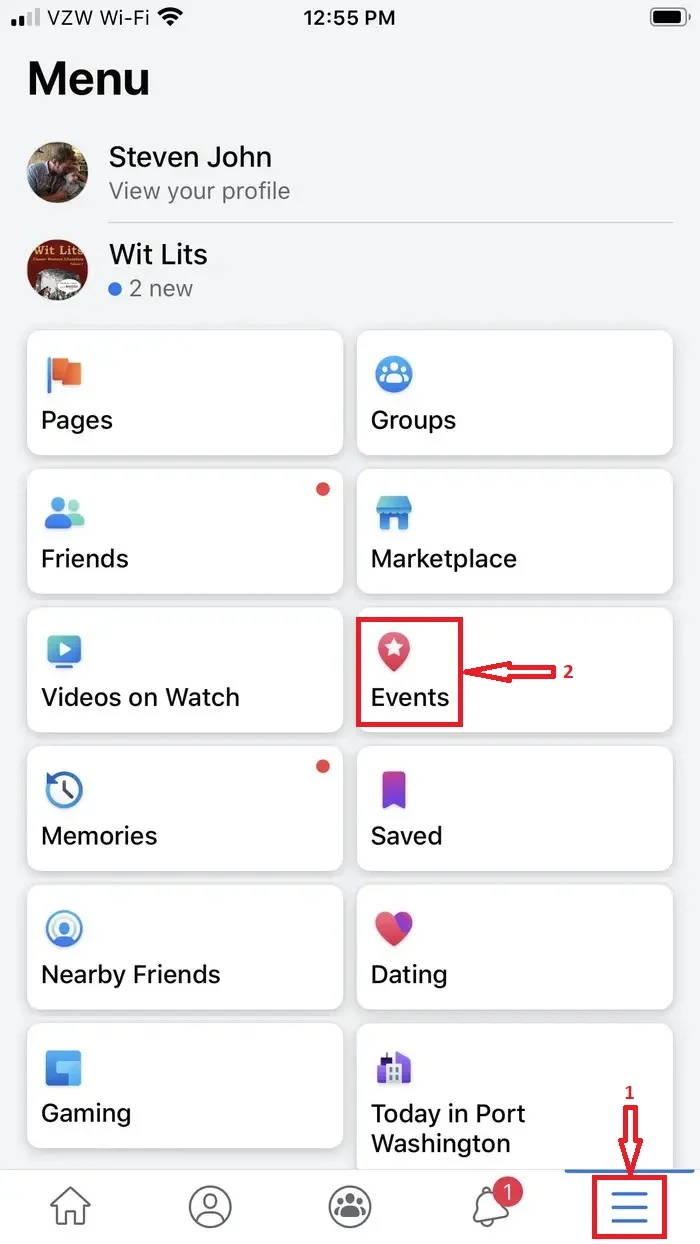This screenshot has width=700, height=1244.
Task: Switch to the Profile tab
Action: pyautogui.click(x=210, y=1206)
